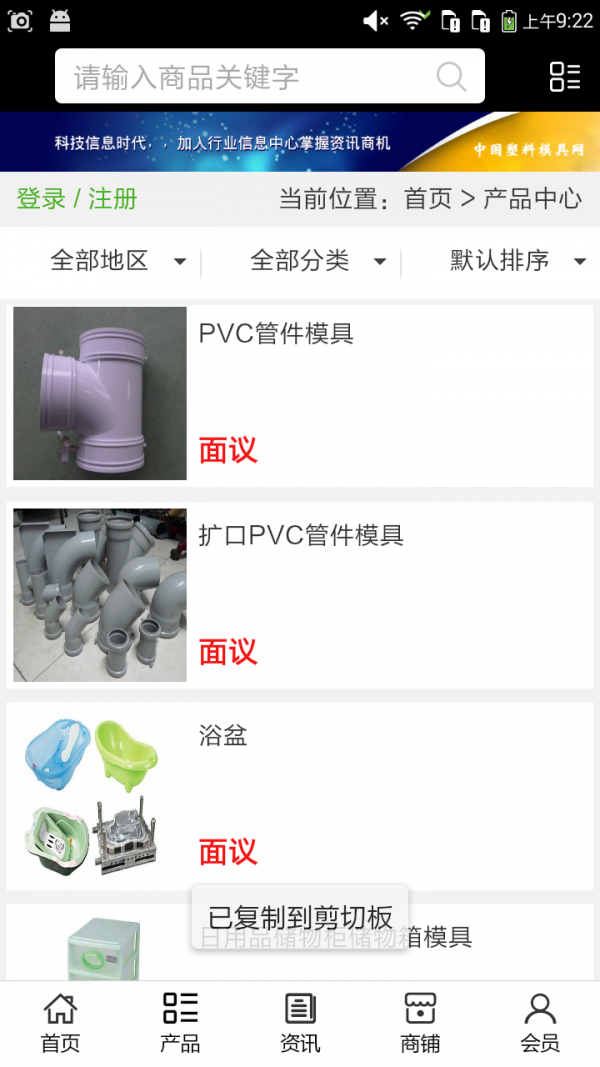Expand the 默认排序 sorting dropdown
Screen dimensions: 600x1067
[x=517, y=262]
